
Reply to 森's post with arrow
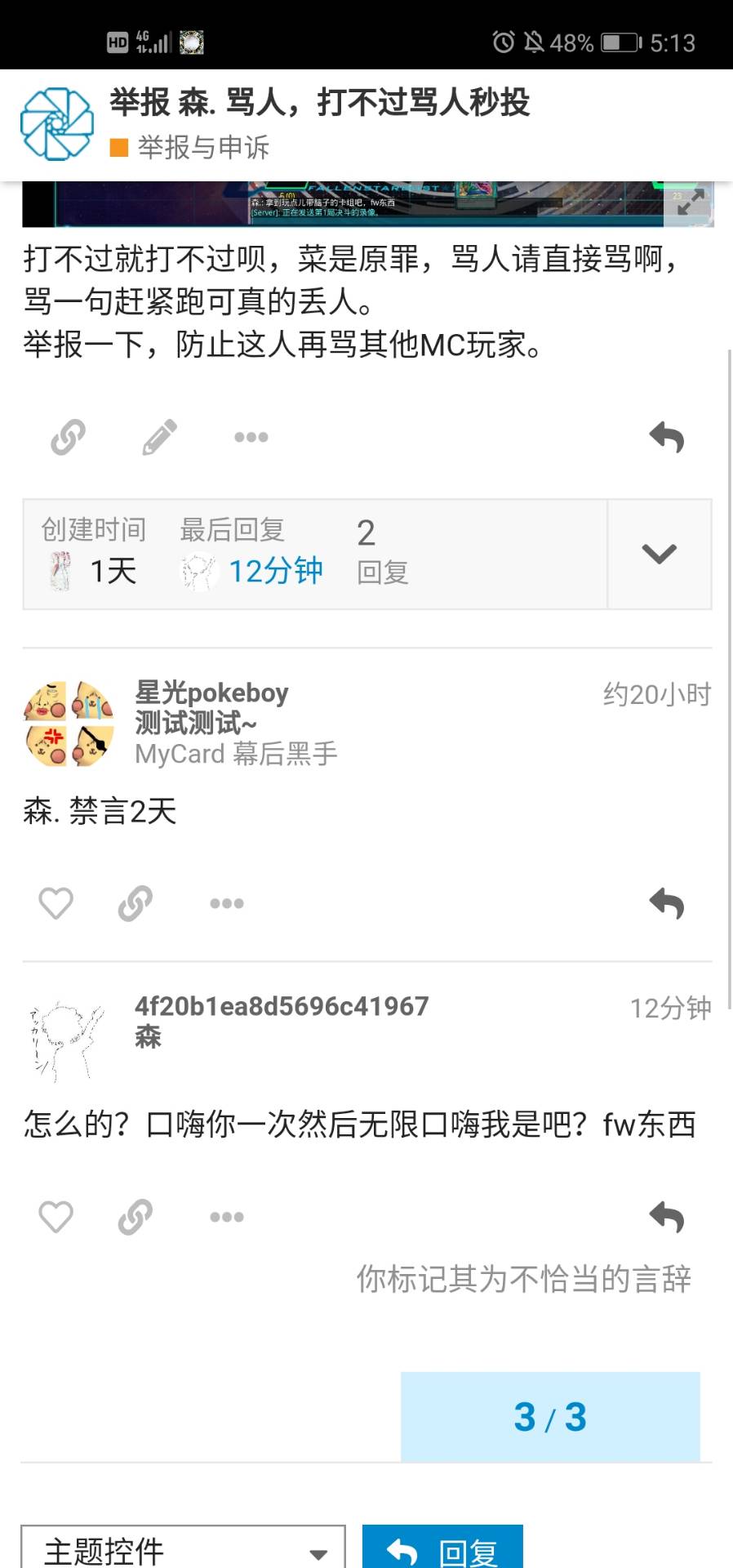pyautogui.click(x=666, y=1218)
